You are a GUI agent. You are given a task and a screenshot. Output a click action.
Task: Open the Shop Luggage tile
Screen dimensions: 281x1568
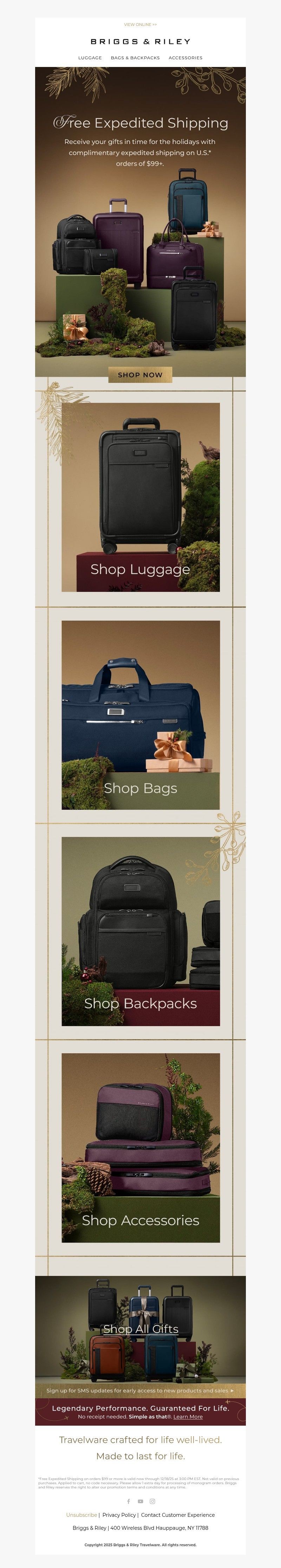click(140, 497)
